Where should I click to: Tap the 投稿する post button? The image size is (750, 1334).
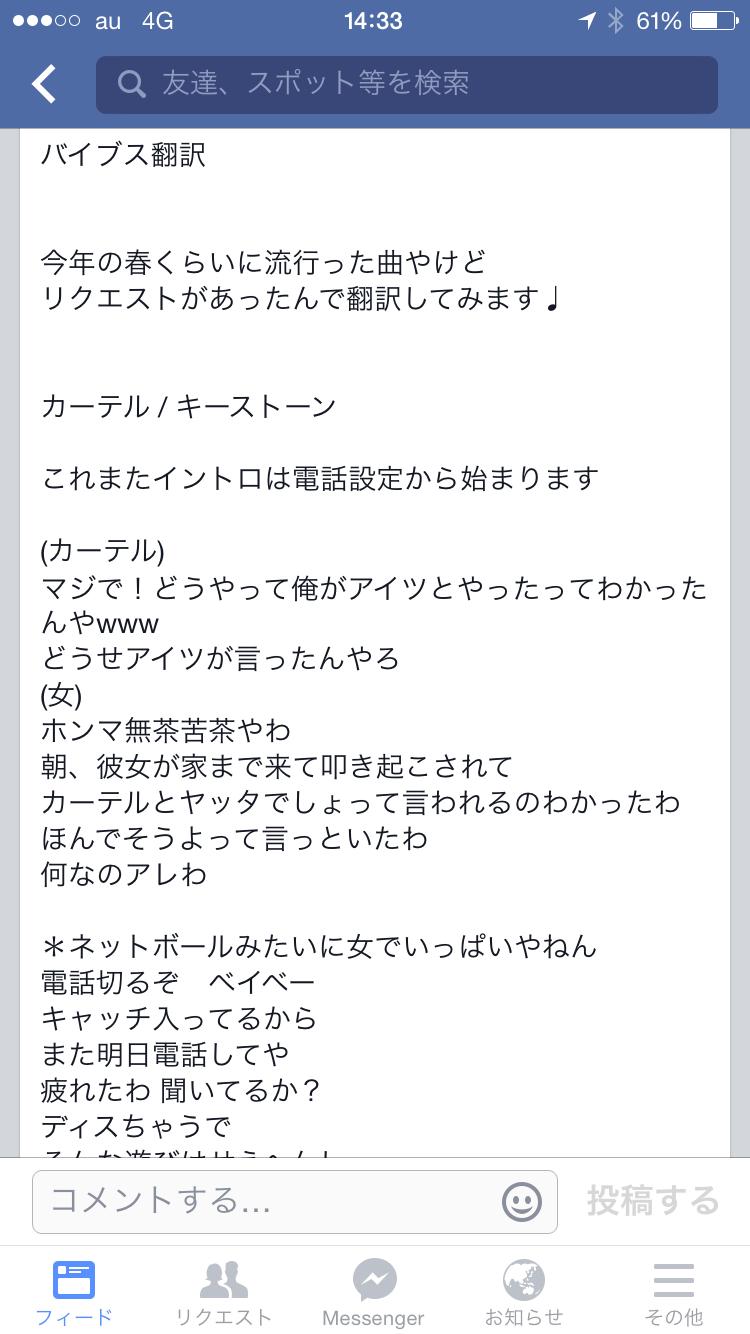coord(652,1200)
